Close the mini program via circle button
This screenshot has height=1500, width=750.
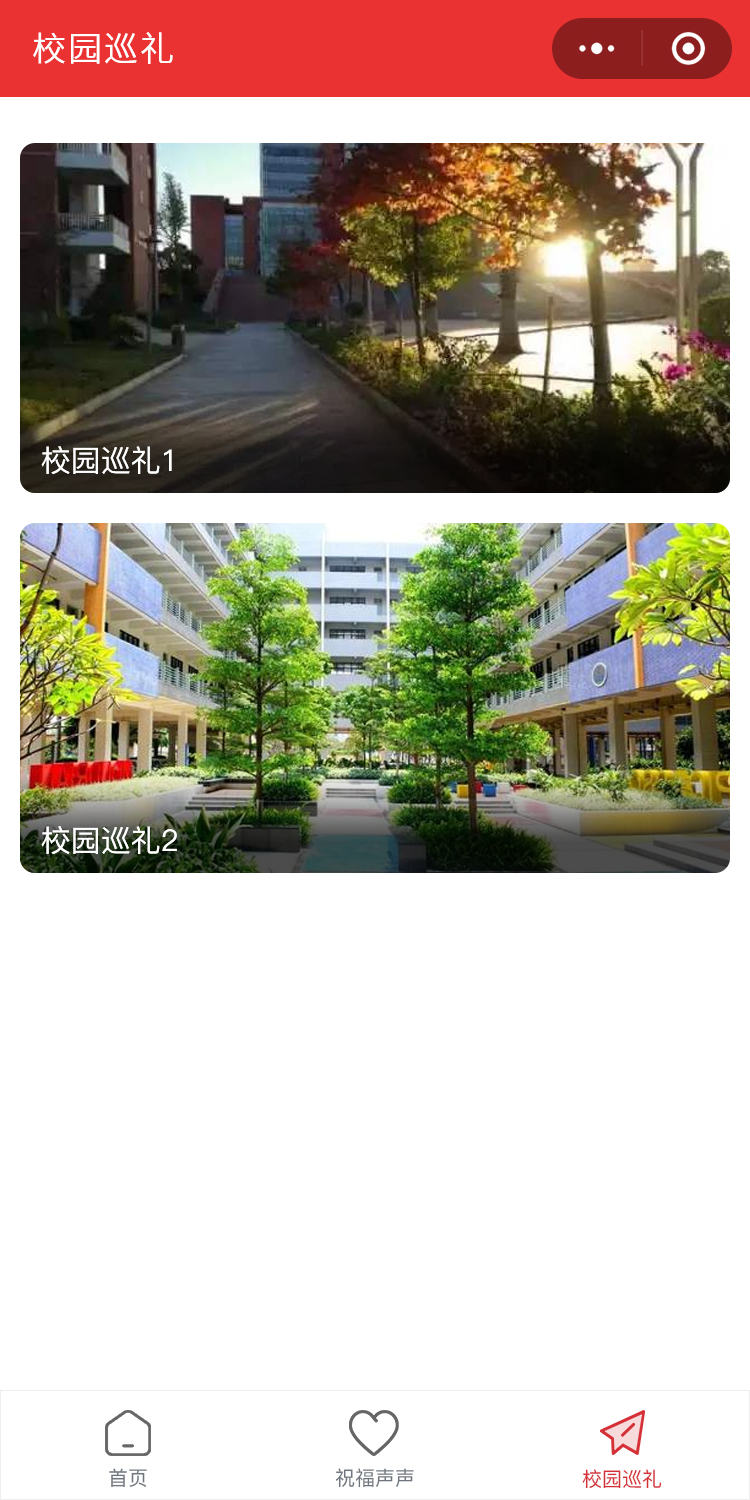pyautogui.click(x=688, y=48)
